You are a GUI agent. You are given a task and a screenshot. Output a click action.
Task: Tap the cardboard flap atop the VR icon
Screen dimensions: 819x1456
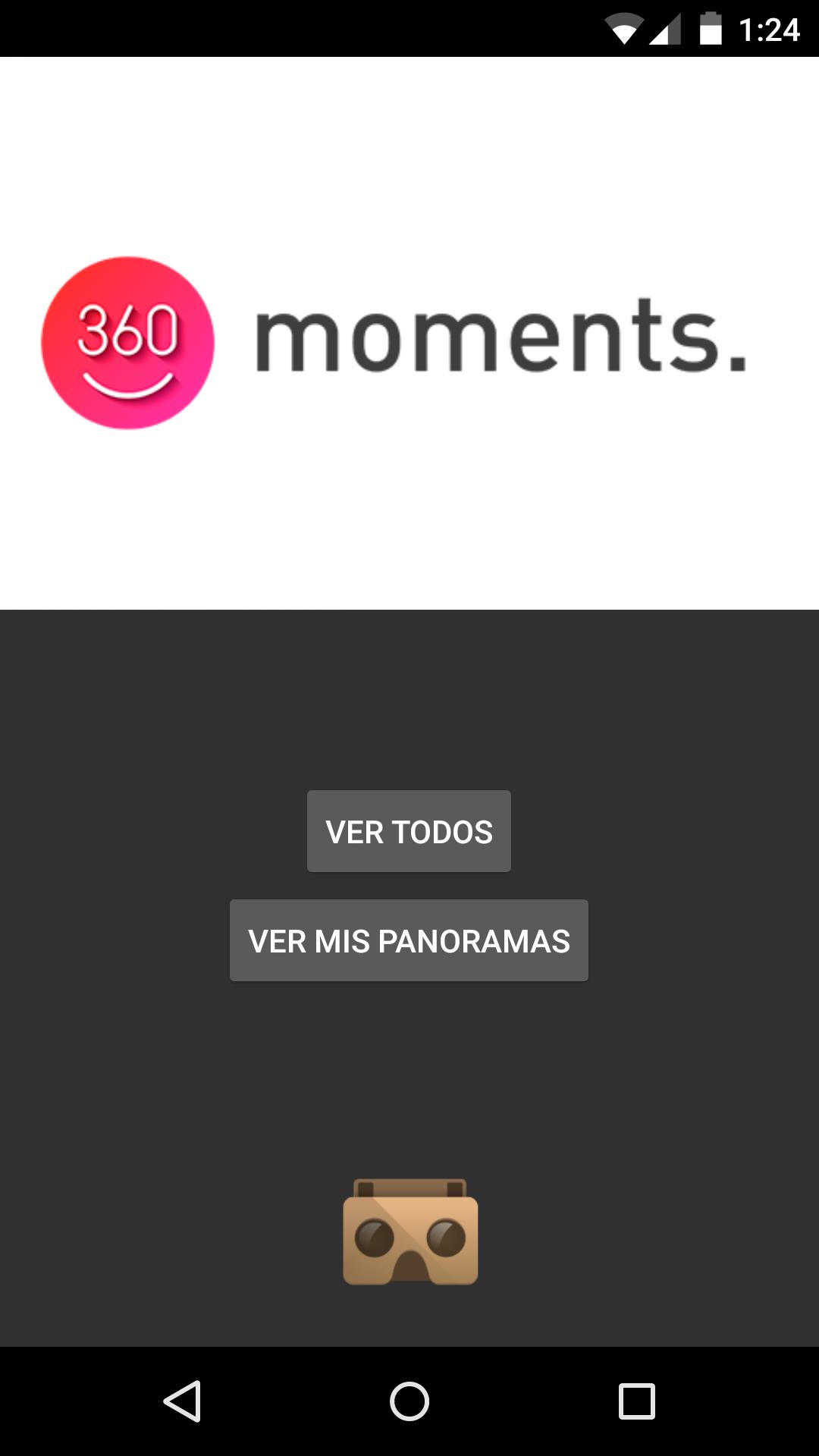point(409,1187)
